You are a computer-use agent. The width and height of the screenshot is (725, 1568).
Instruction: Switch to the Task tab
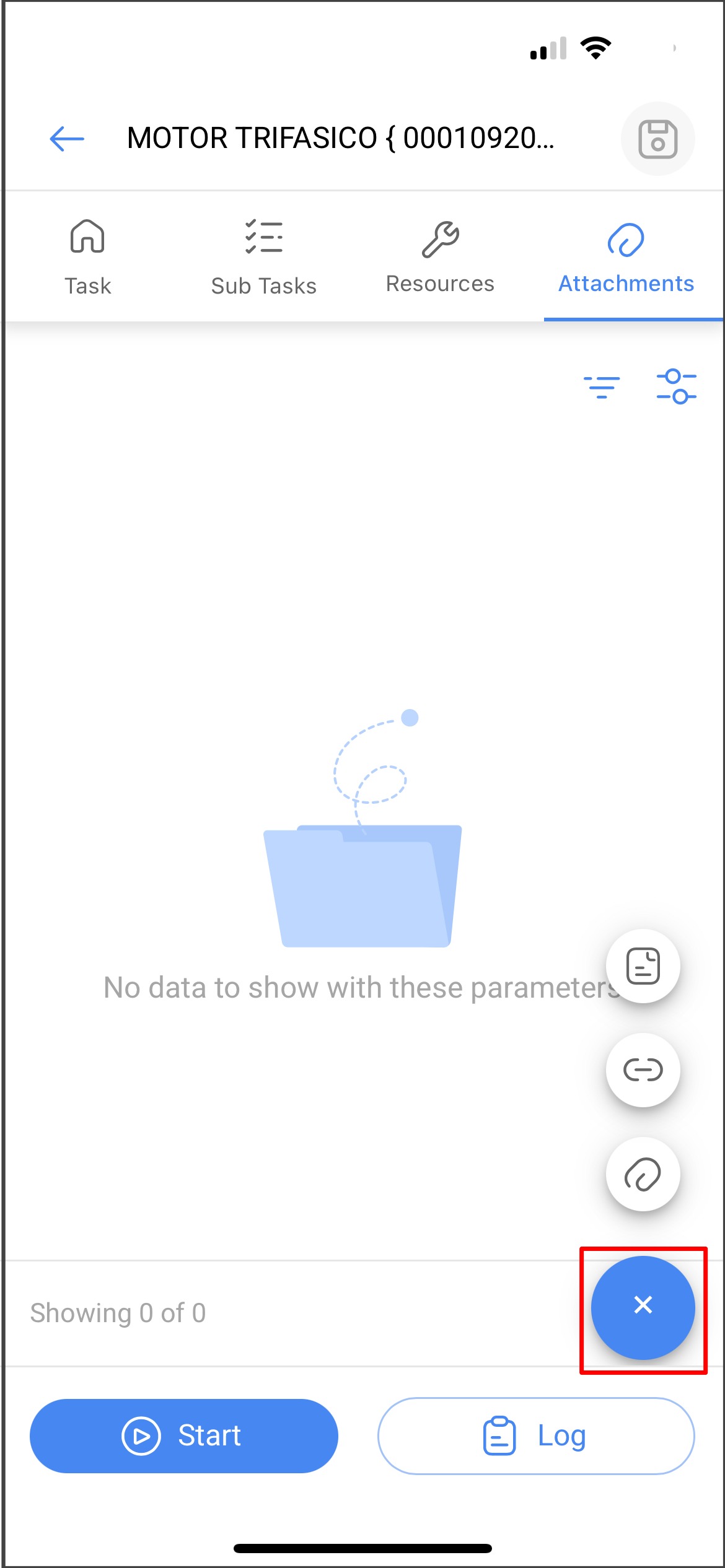(88, 258)
